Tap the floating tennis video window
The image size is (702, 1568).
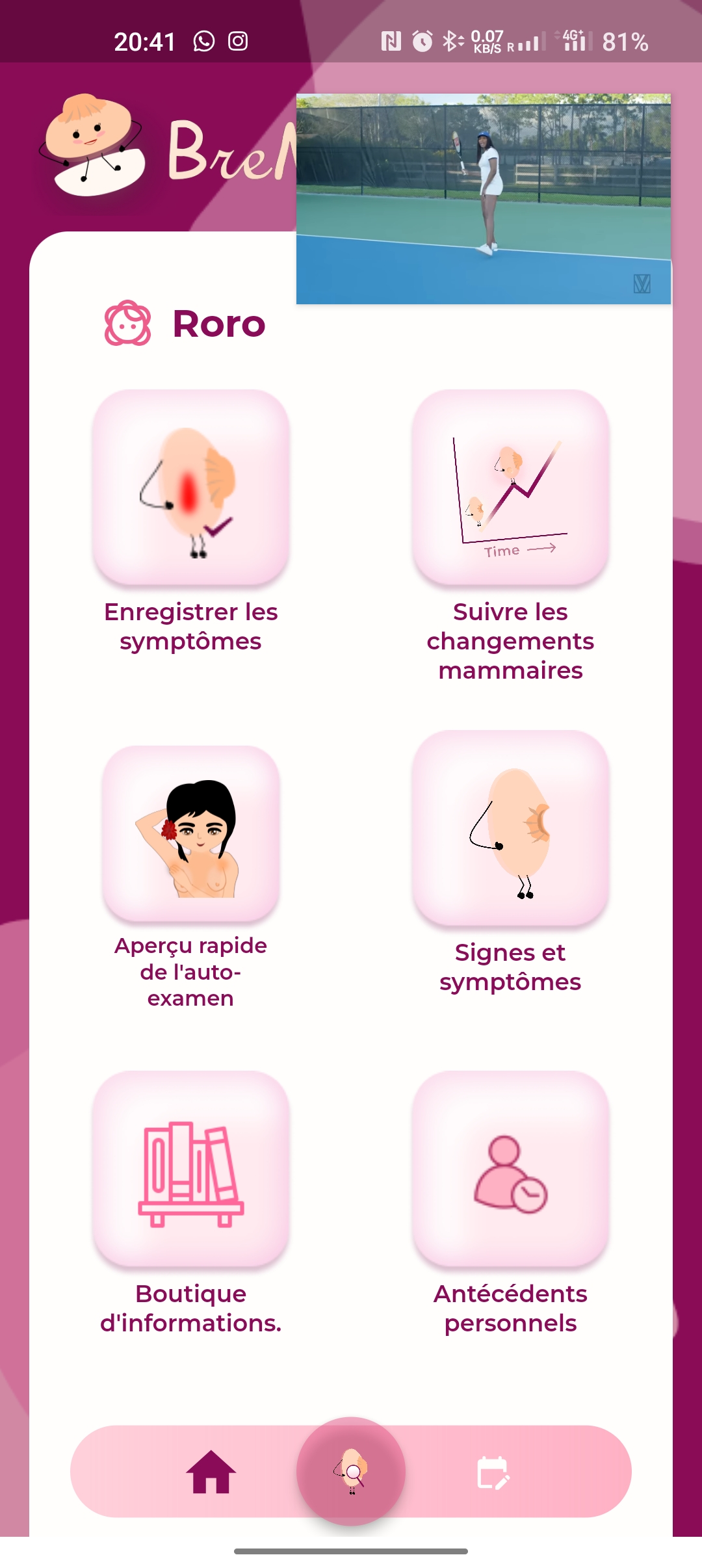tap(484, 199)
